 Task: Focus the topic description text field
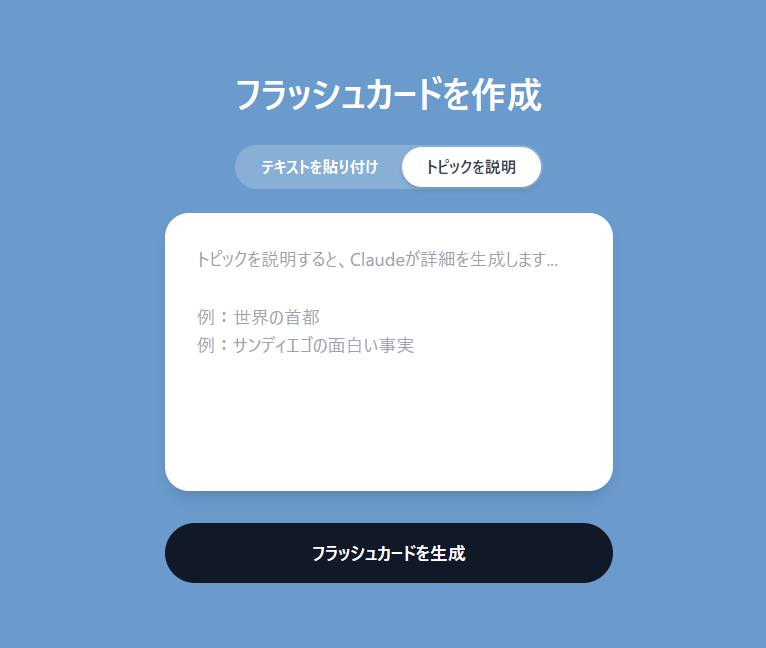pos(388,380)
